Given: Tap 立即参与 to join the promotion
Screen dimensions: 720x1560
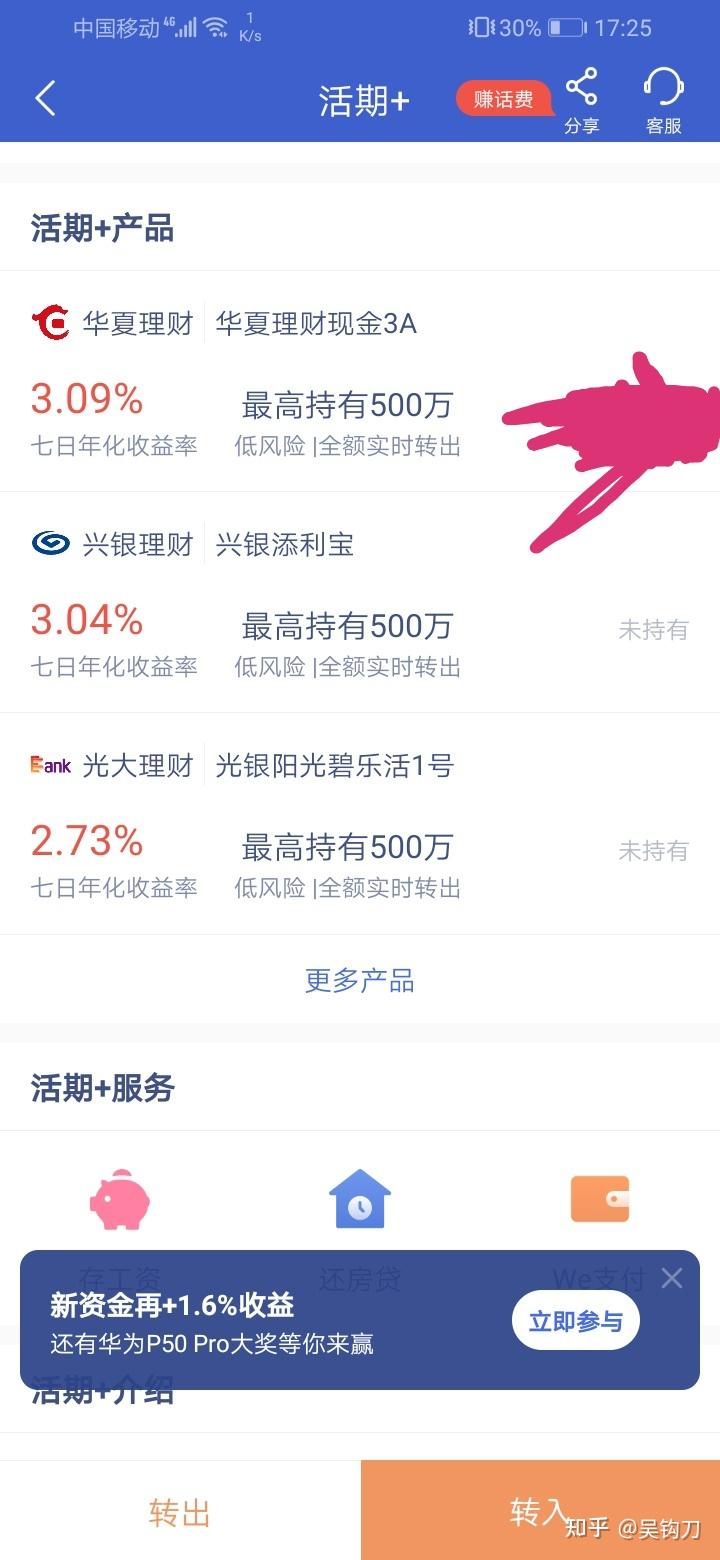Looking at the screenshot, I should point(575,1319).
